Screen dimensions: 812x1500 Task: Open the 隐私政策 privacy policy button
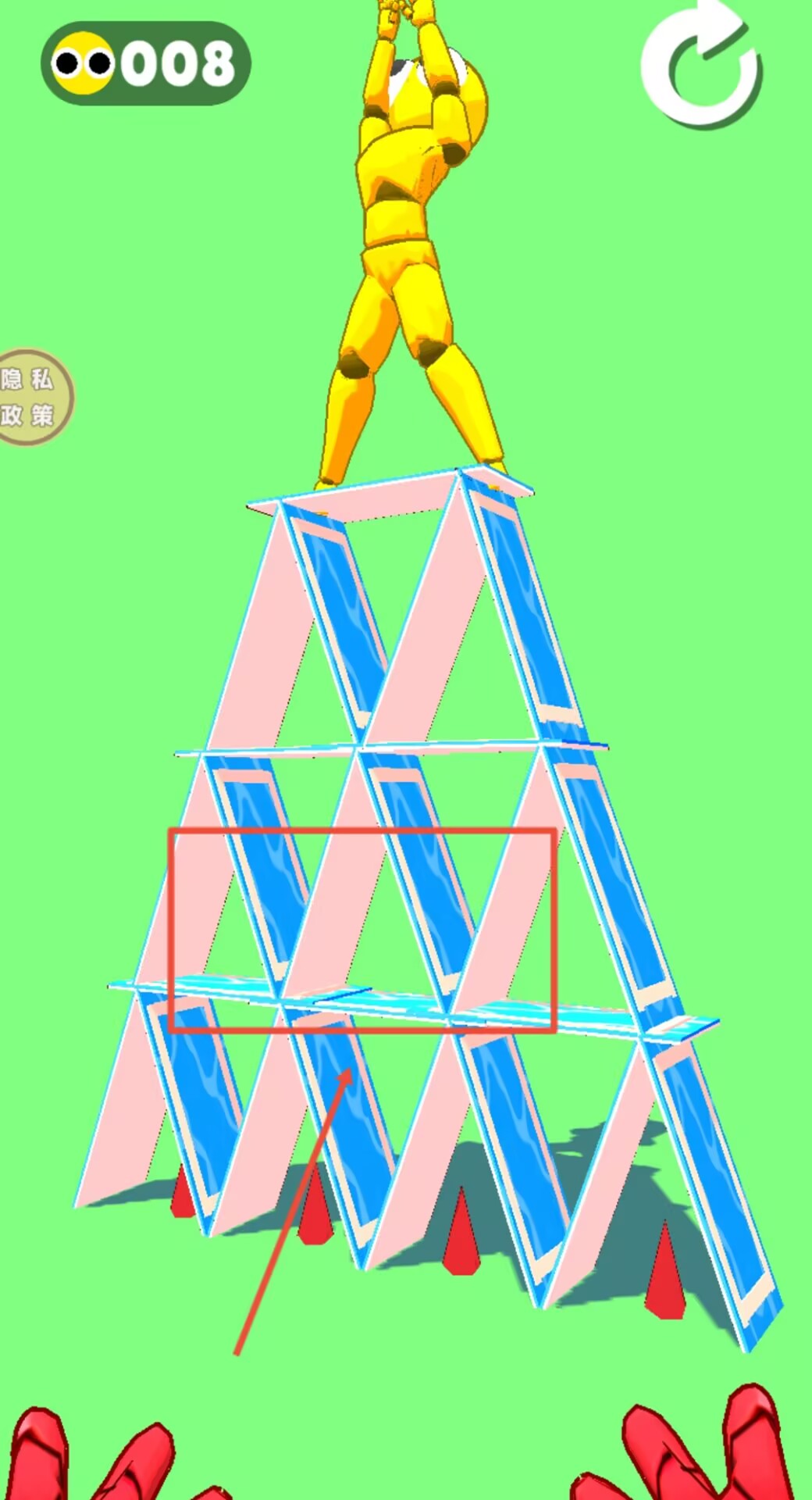(x=30, y=397)
